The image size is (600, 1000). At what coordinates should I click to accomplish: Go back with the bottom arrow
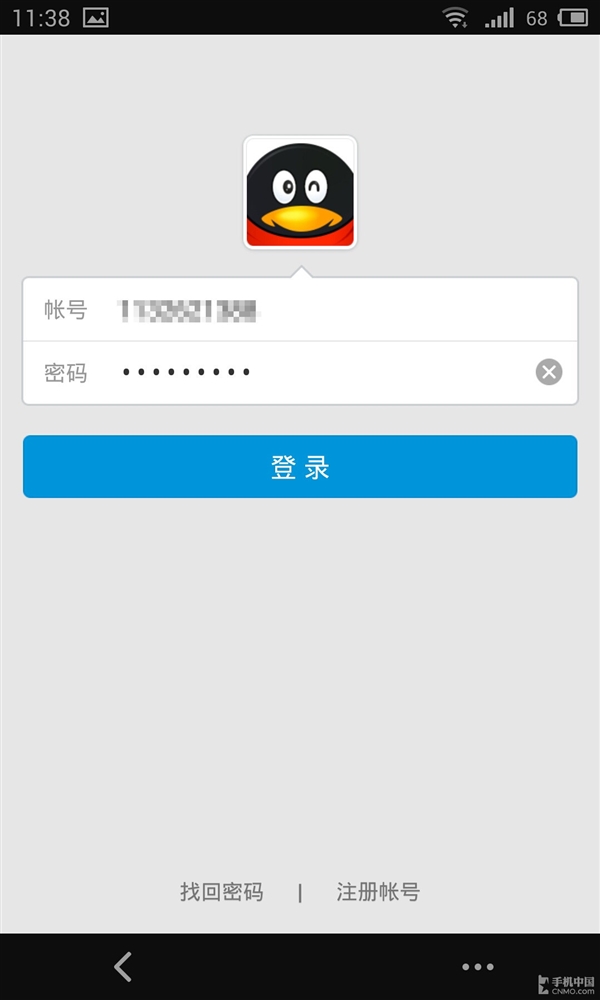pyautogui.click(x=122, y=967)
